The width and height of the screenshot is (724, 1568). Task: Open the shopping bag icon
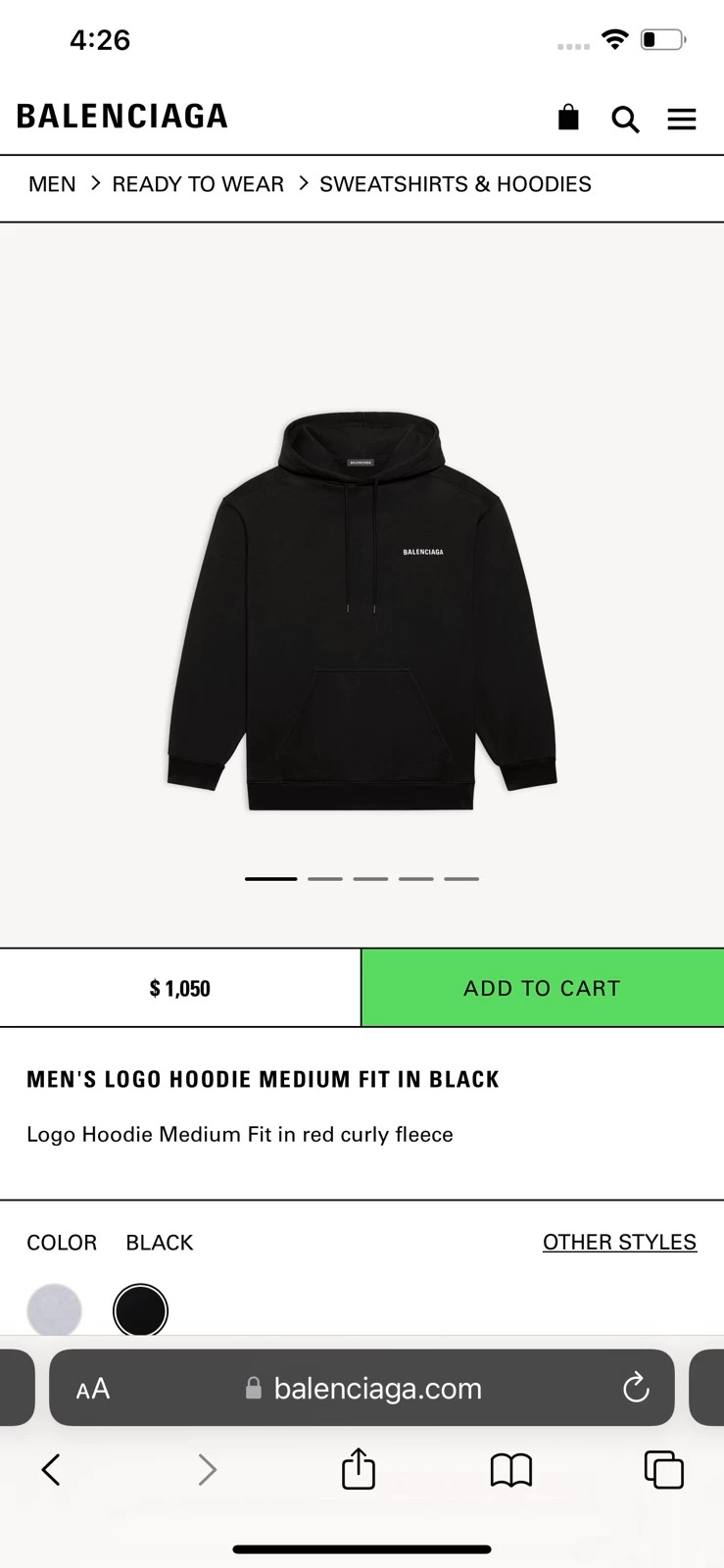pyautogui.click(x=568, y=118)
